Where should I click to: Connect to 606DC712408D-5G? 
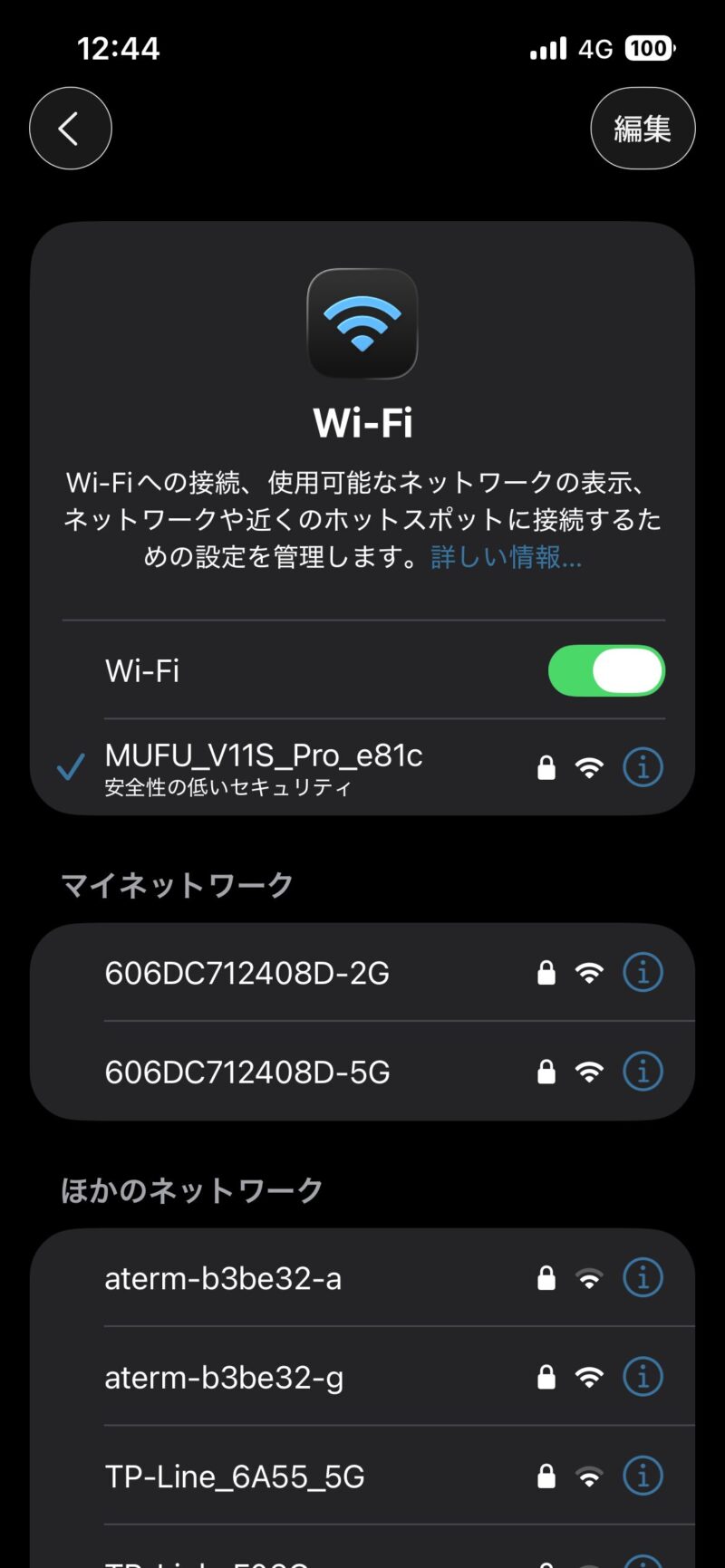tap(246, 1072)
